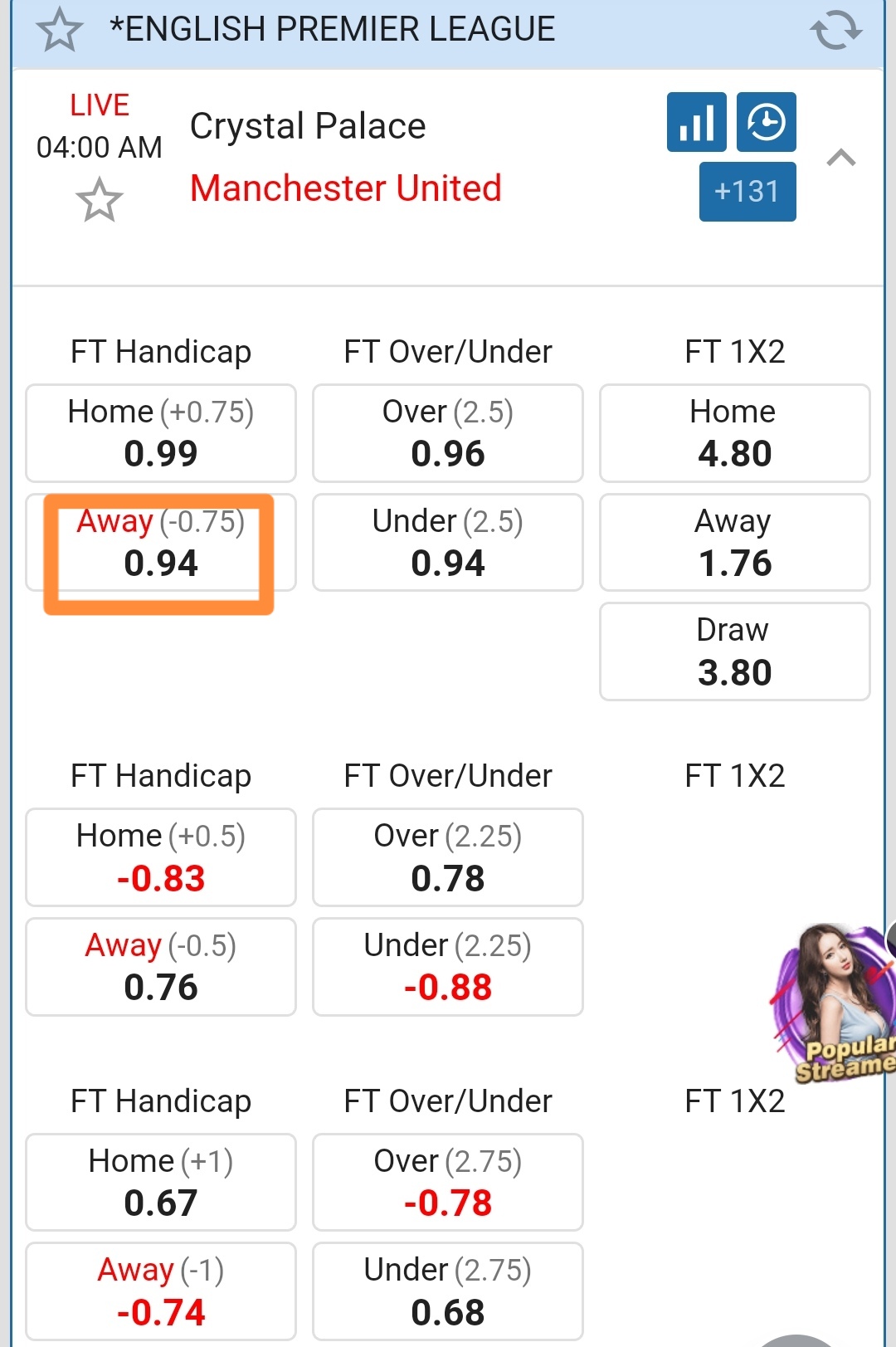Bet Under (2.25) at -0.88

point(448,966)
